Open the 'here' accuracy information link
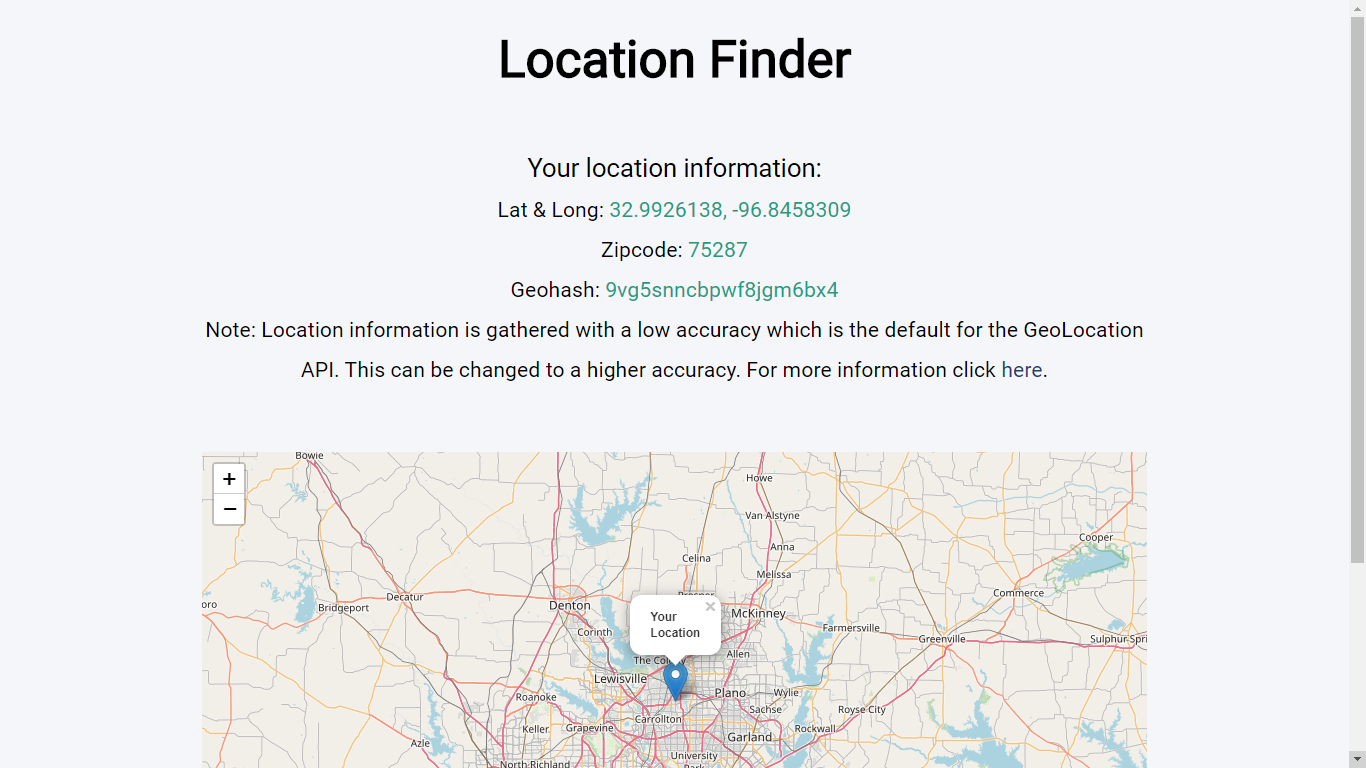The width and height of the screenshot is (1366, 768). coord(1021,370)
